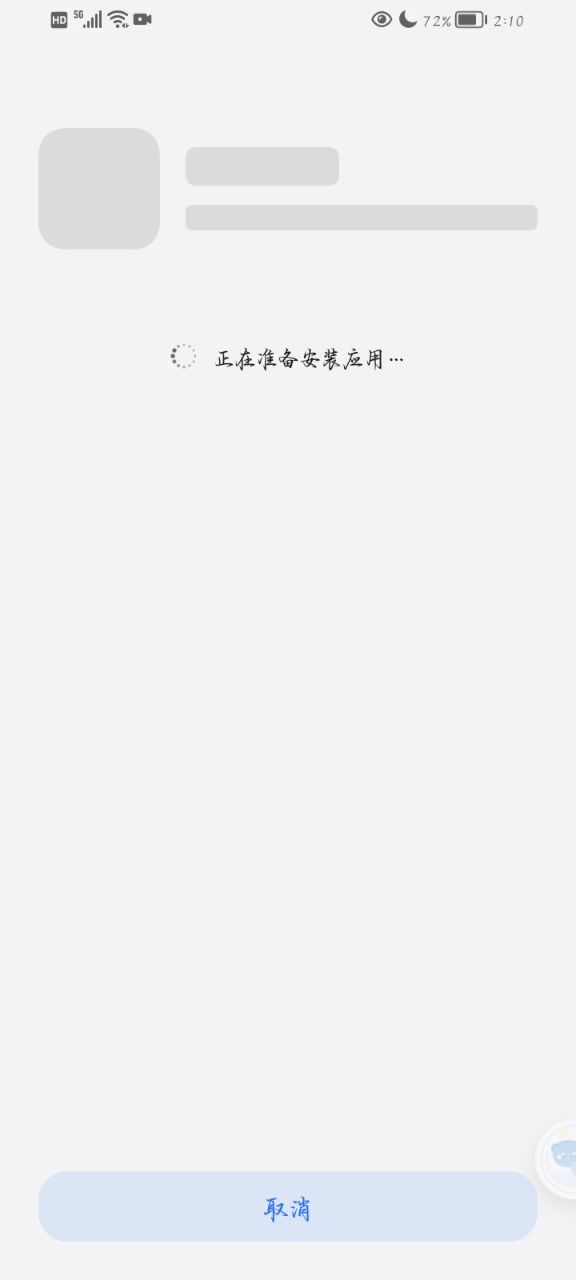The height and width of the screenshot is (1280, 576).
Task: Open the floating assistant bubble
Action: (x=558, y=1159)
